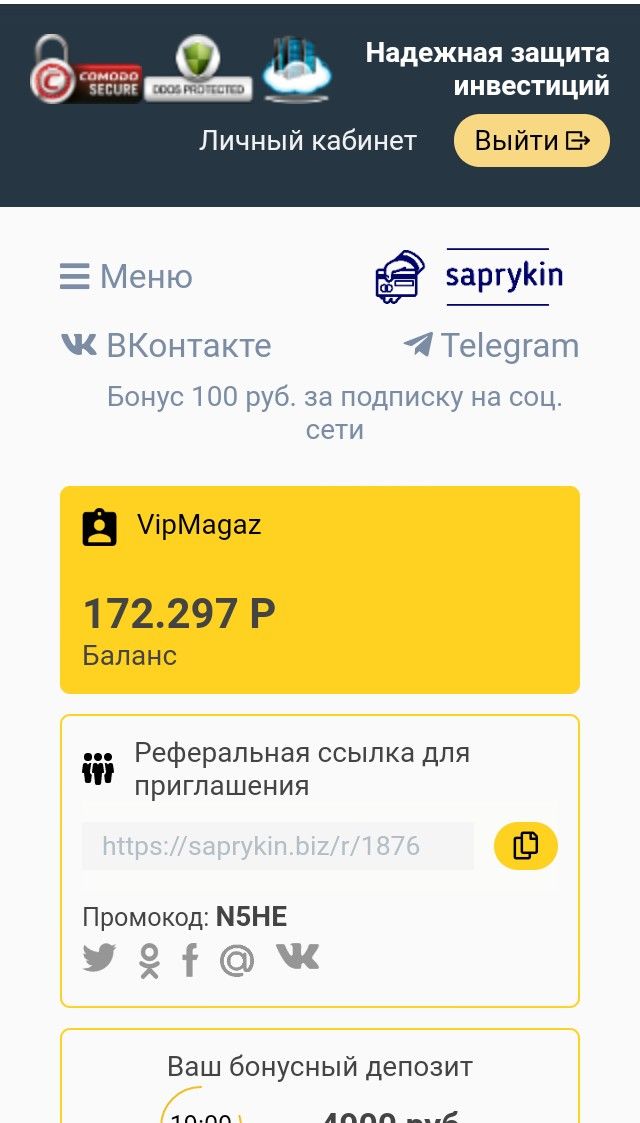Share referral via Mail.ru @ icon
Image resolution: width=640 pixels, height=1123 pixels.
click(237, 960)
